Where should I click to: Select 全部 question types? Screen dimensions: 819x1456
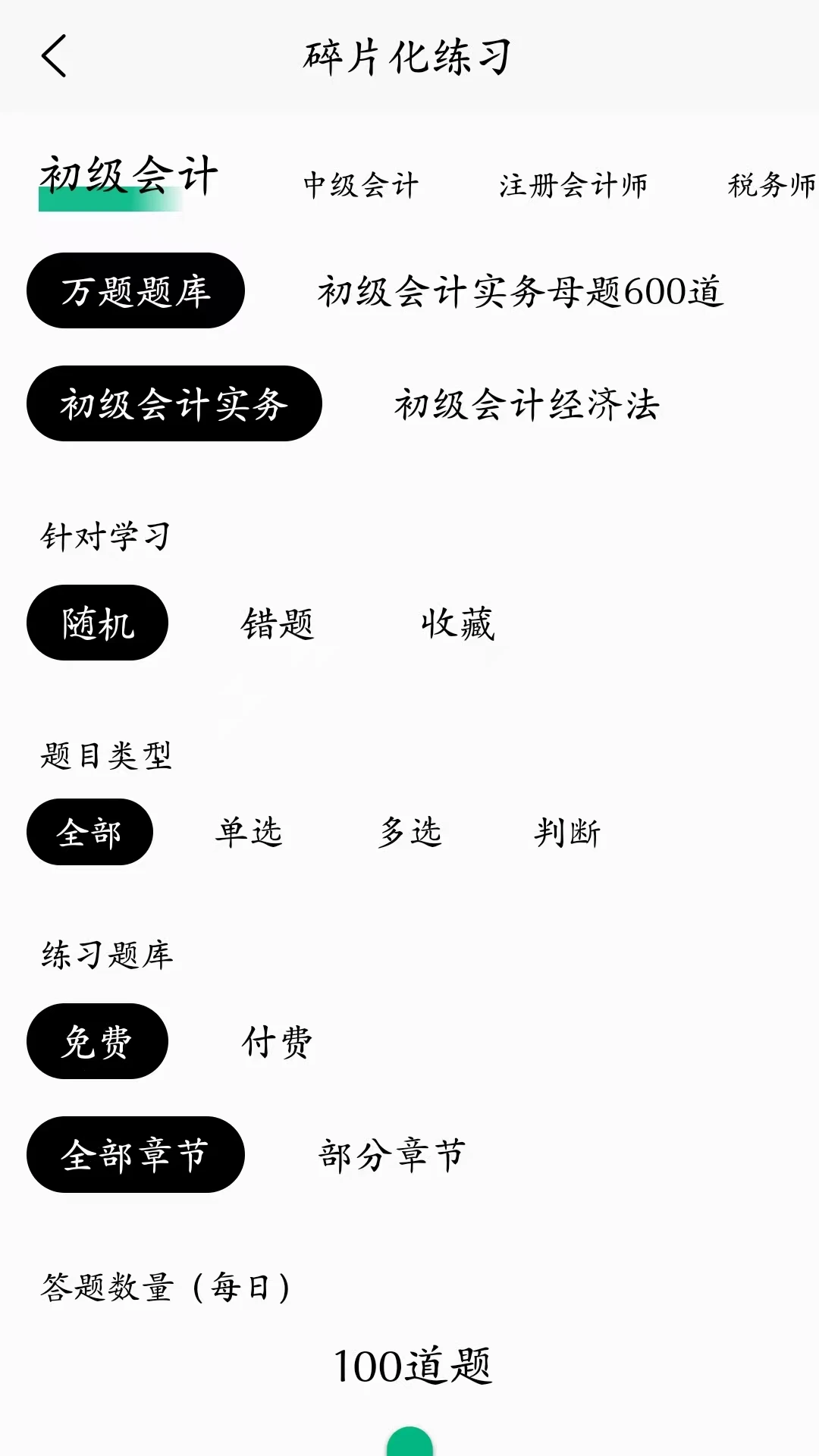point(89,830)
